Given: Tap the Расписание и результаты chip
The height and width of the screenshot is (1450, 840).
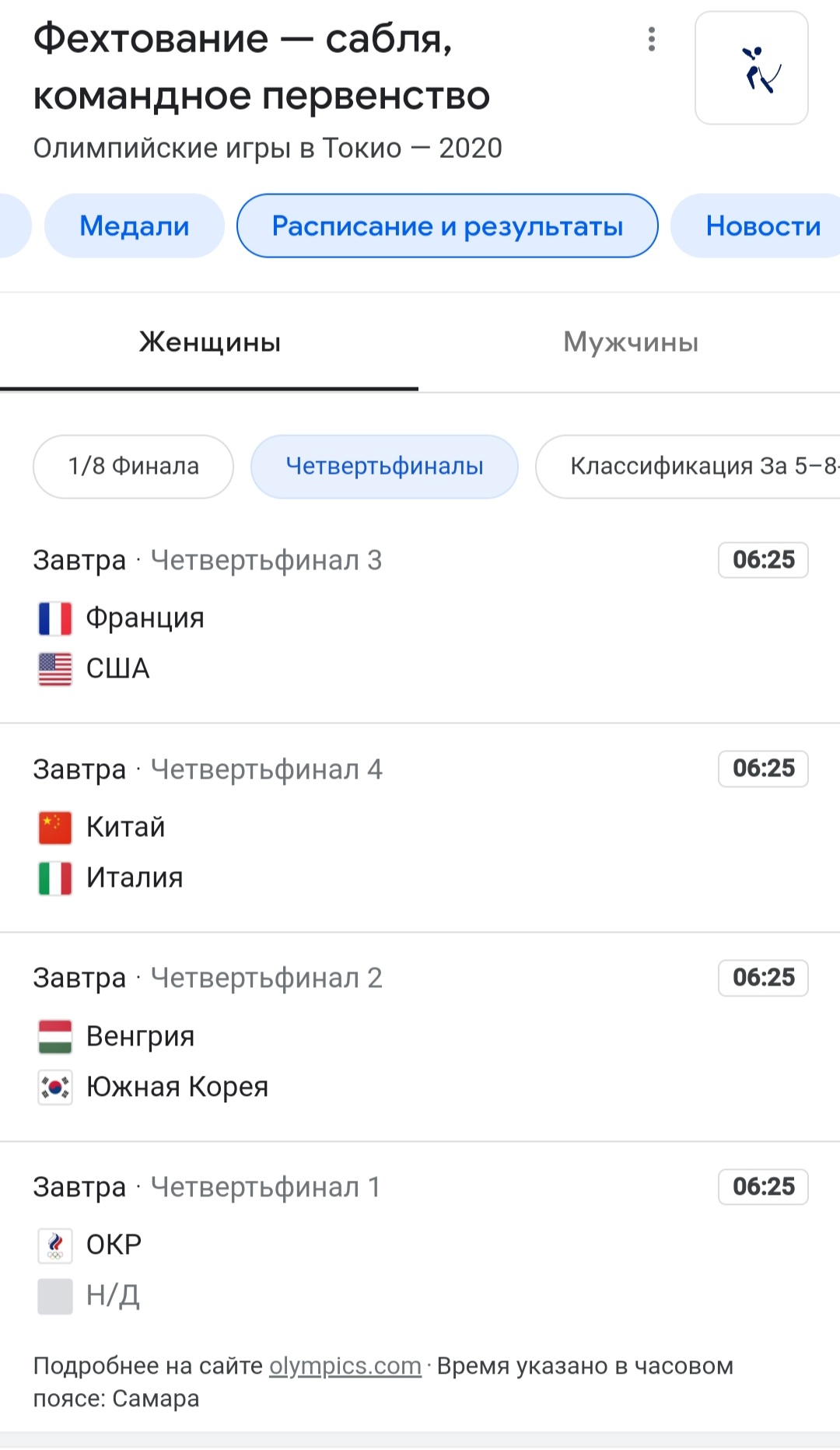Looking at the screenshot, I should [447, 226].
